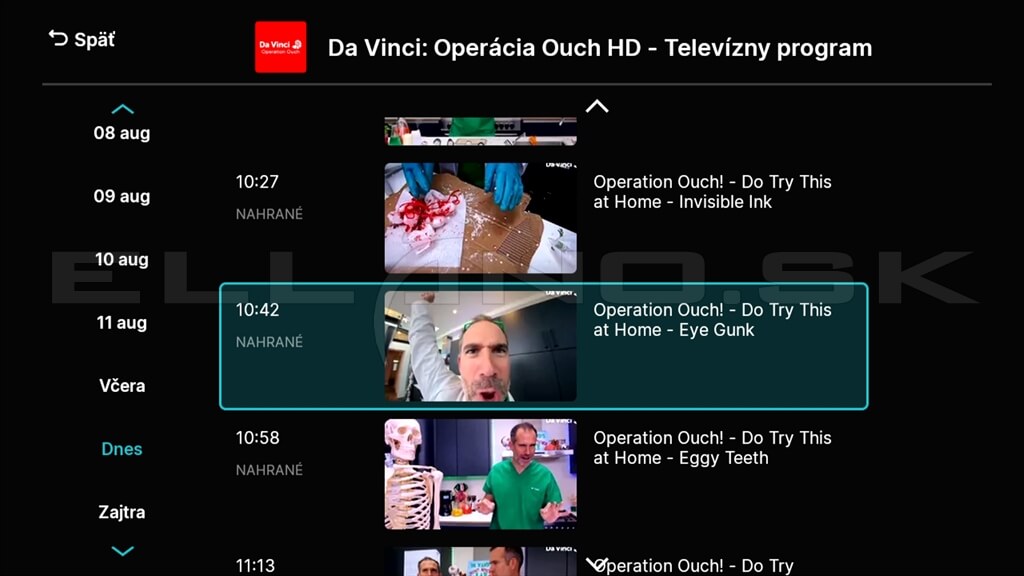1024x576 pixels.
Task: Open the 10:42 Eye Gunk episode
Action: pos(543,346)
